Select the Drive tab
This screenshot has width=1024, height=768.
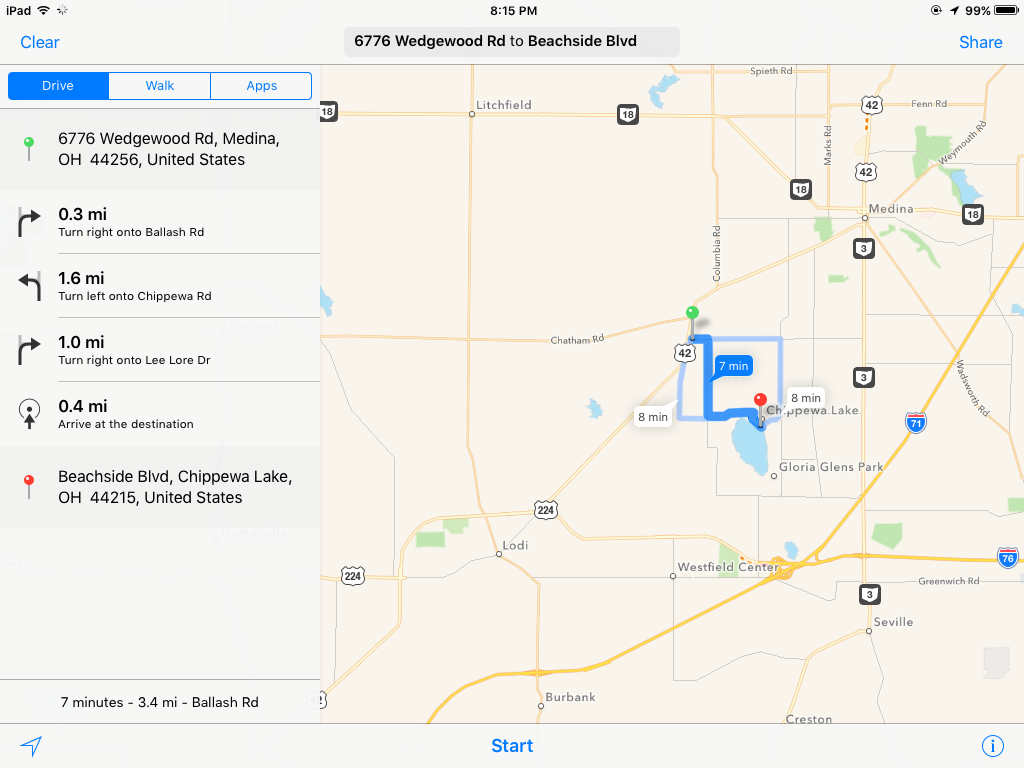[58, 86]
